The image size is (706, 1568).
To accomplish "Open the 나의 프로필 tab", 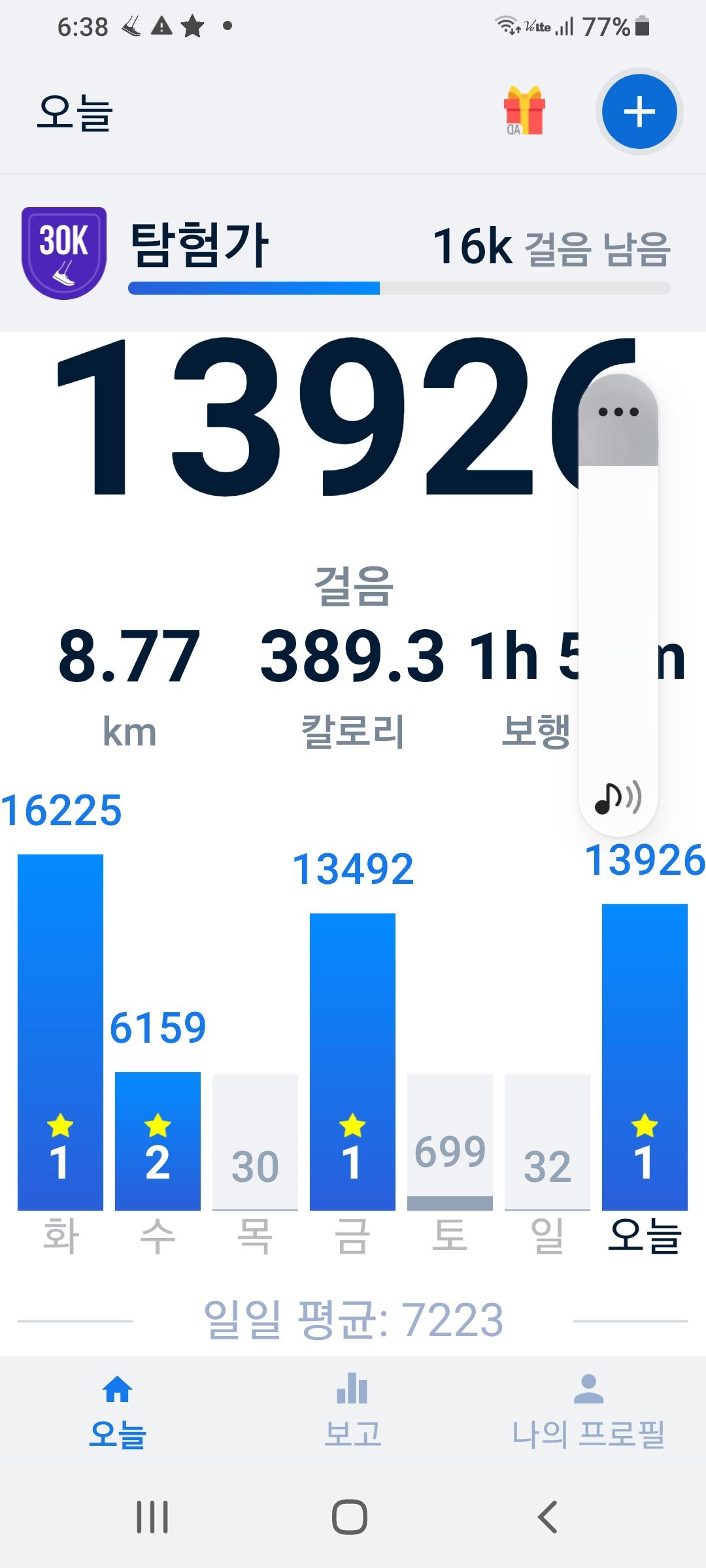I will (588, 1411).
